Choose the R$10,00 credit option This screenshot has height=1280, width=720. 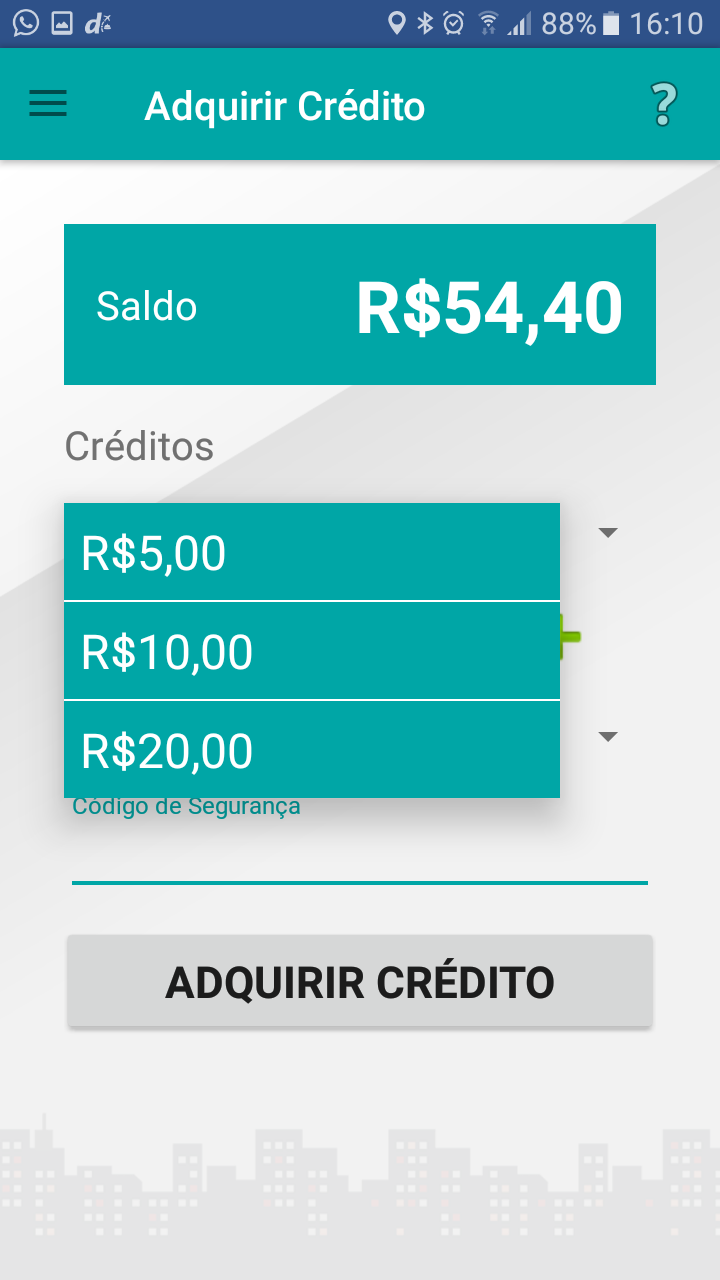pyautogui.click(x=312, y=651)
